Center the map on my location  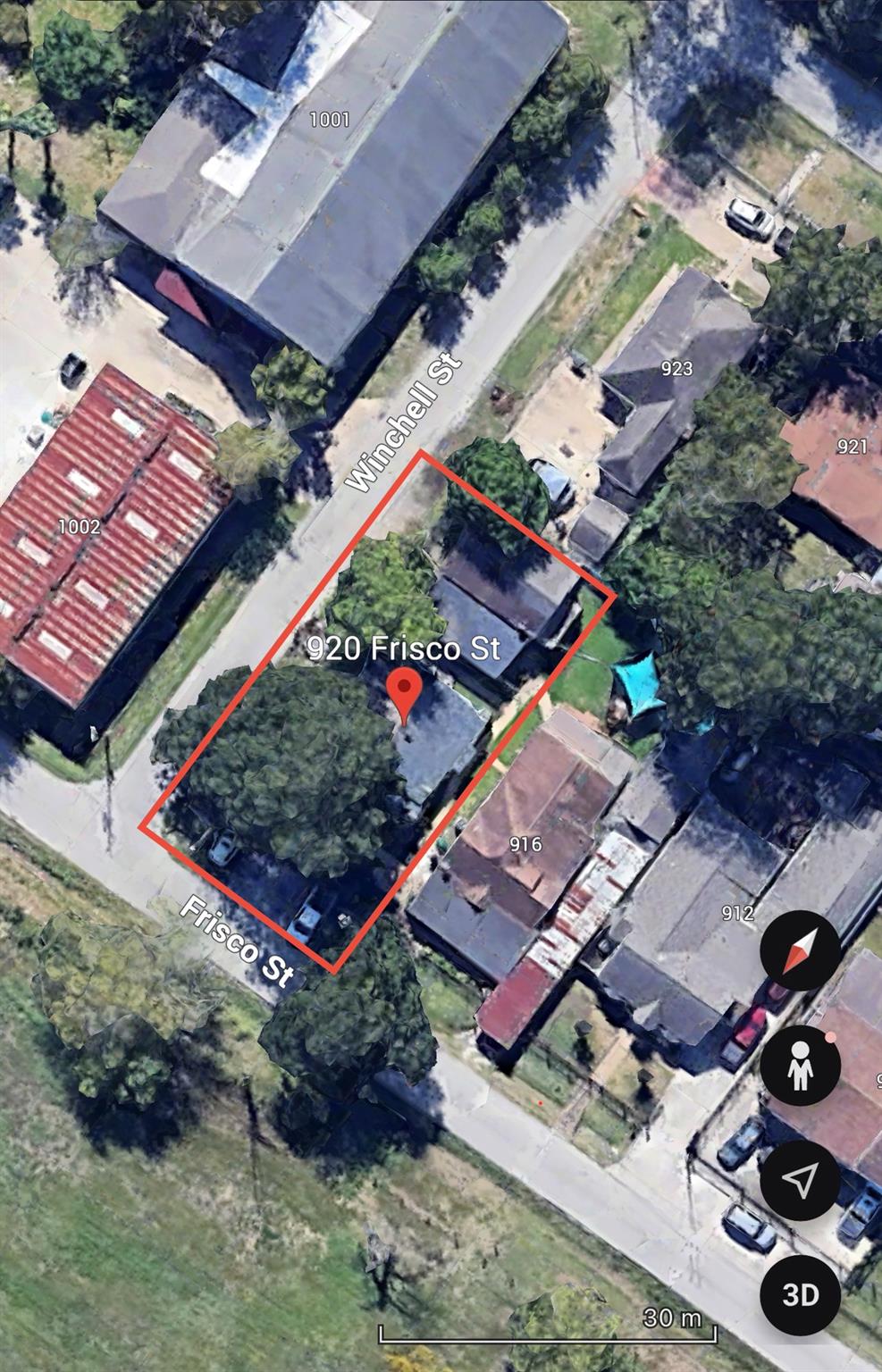click(800, 1180)
